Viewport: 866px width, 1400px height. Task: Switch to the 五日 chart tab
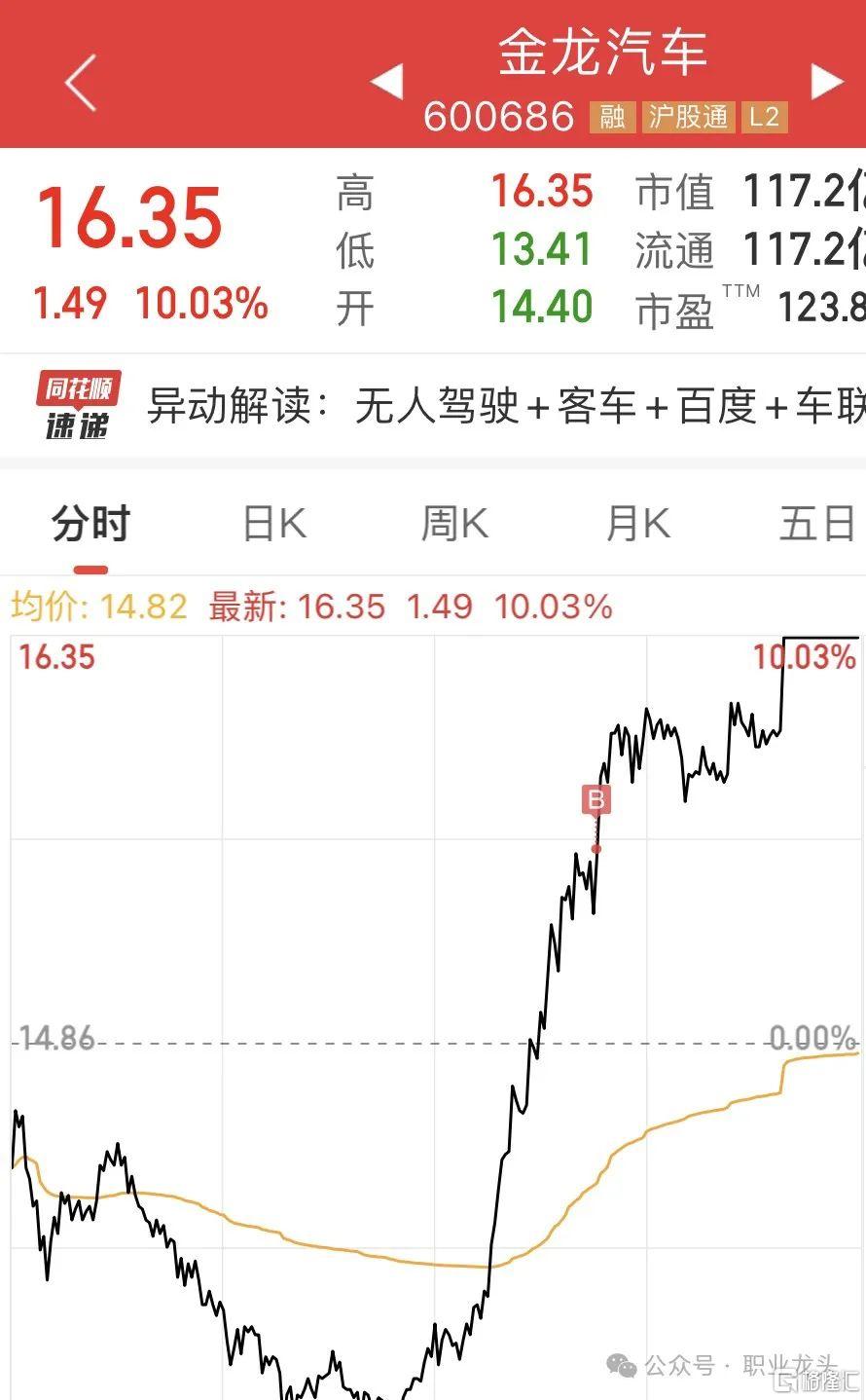(817, 525)
